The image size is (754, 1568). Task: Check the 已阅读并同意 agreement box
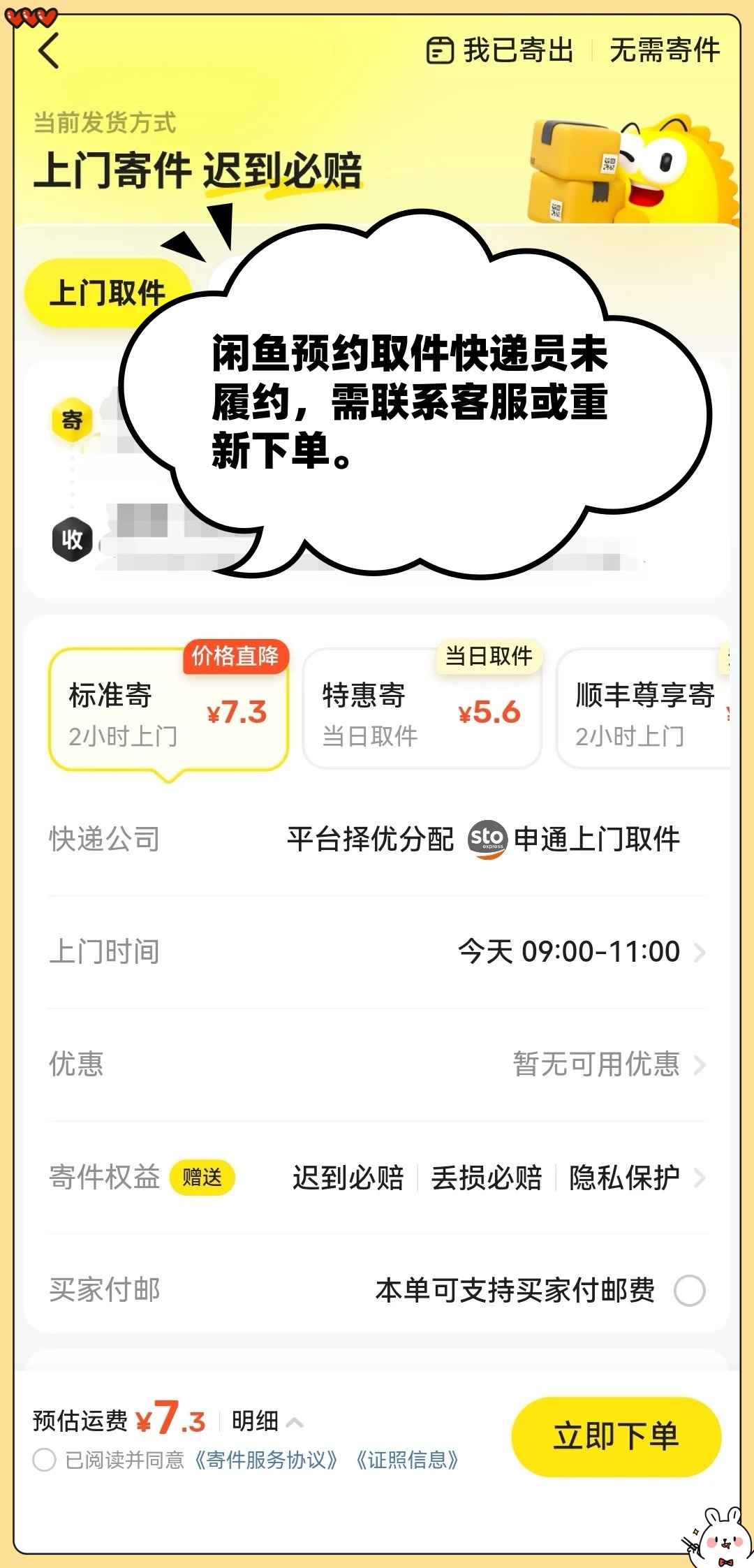44,1459
